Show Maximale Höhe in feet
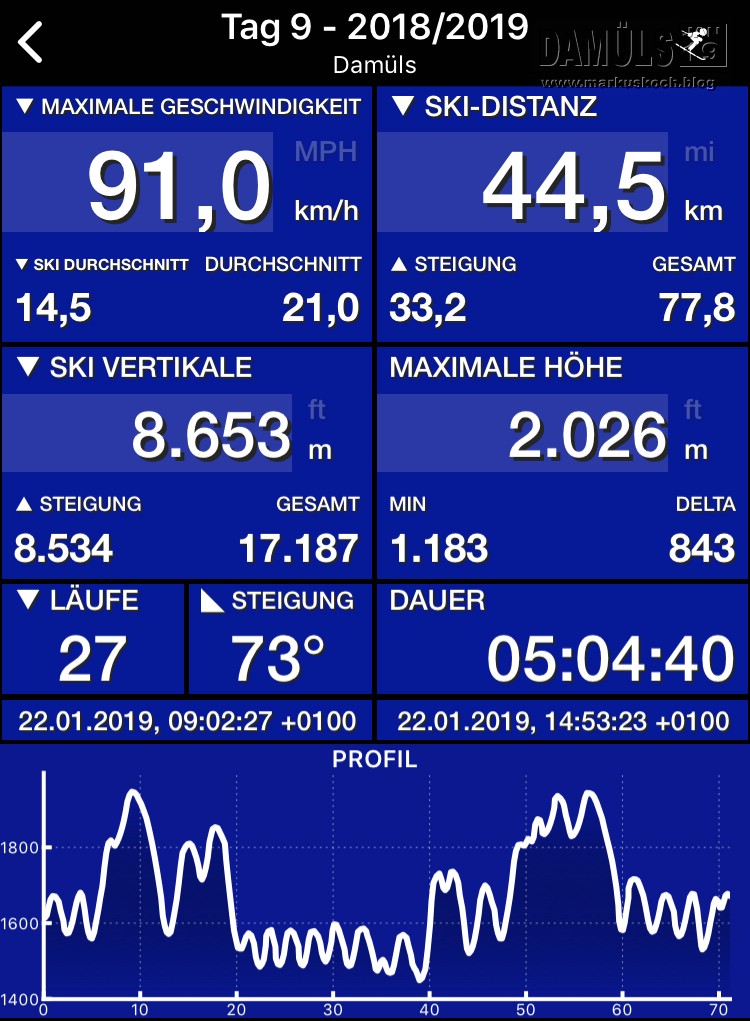The width and height of the screenshot is (750, 1021). (x=693, y=410)
